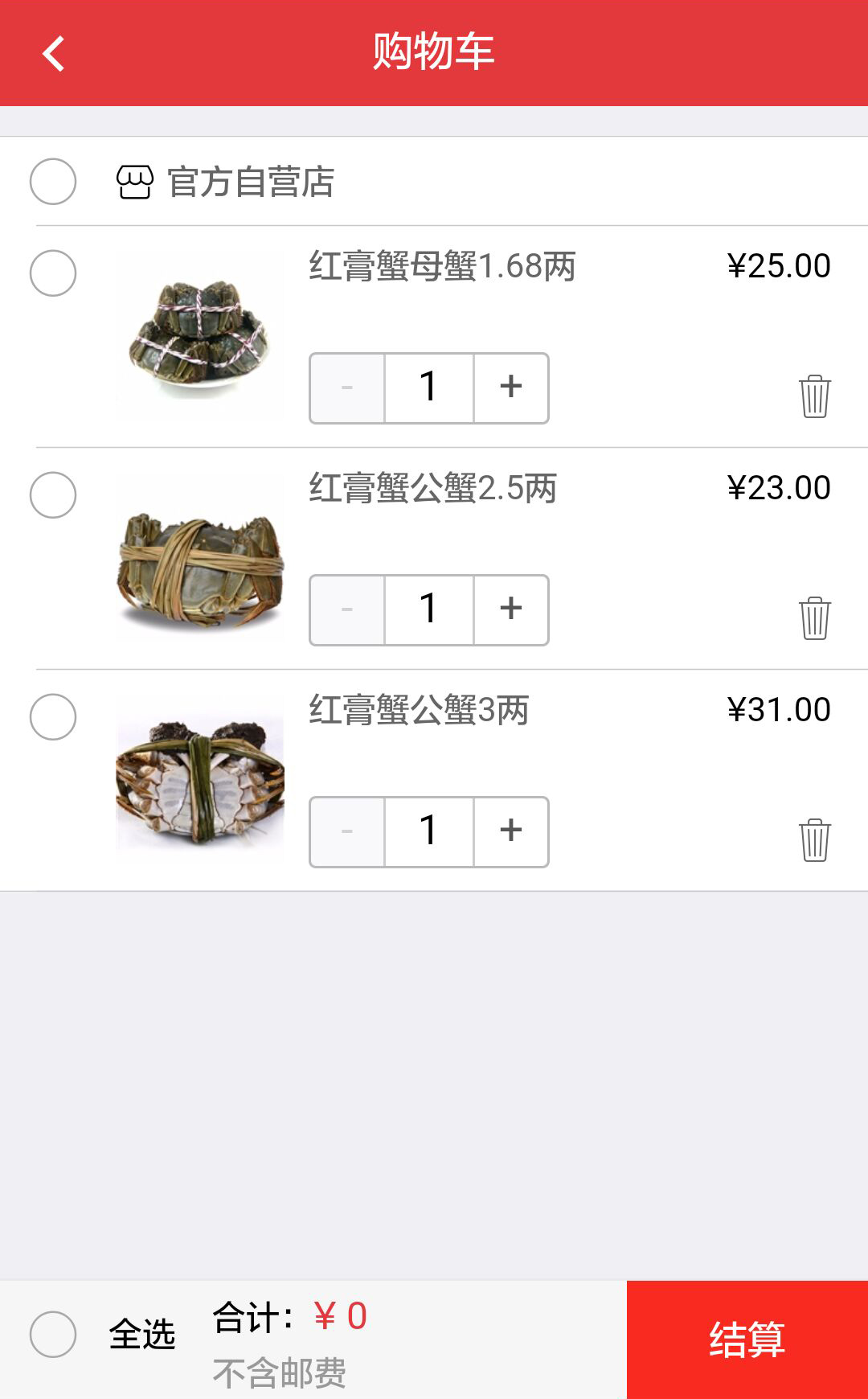This screenshot has height=1399, width=868.
Task: Select the 红膏蟹公蟹2.5两 checkbox
Action: click(x=53, y=495)
